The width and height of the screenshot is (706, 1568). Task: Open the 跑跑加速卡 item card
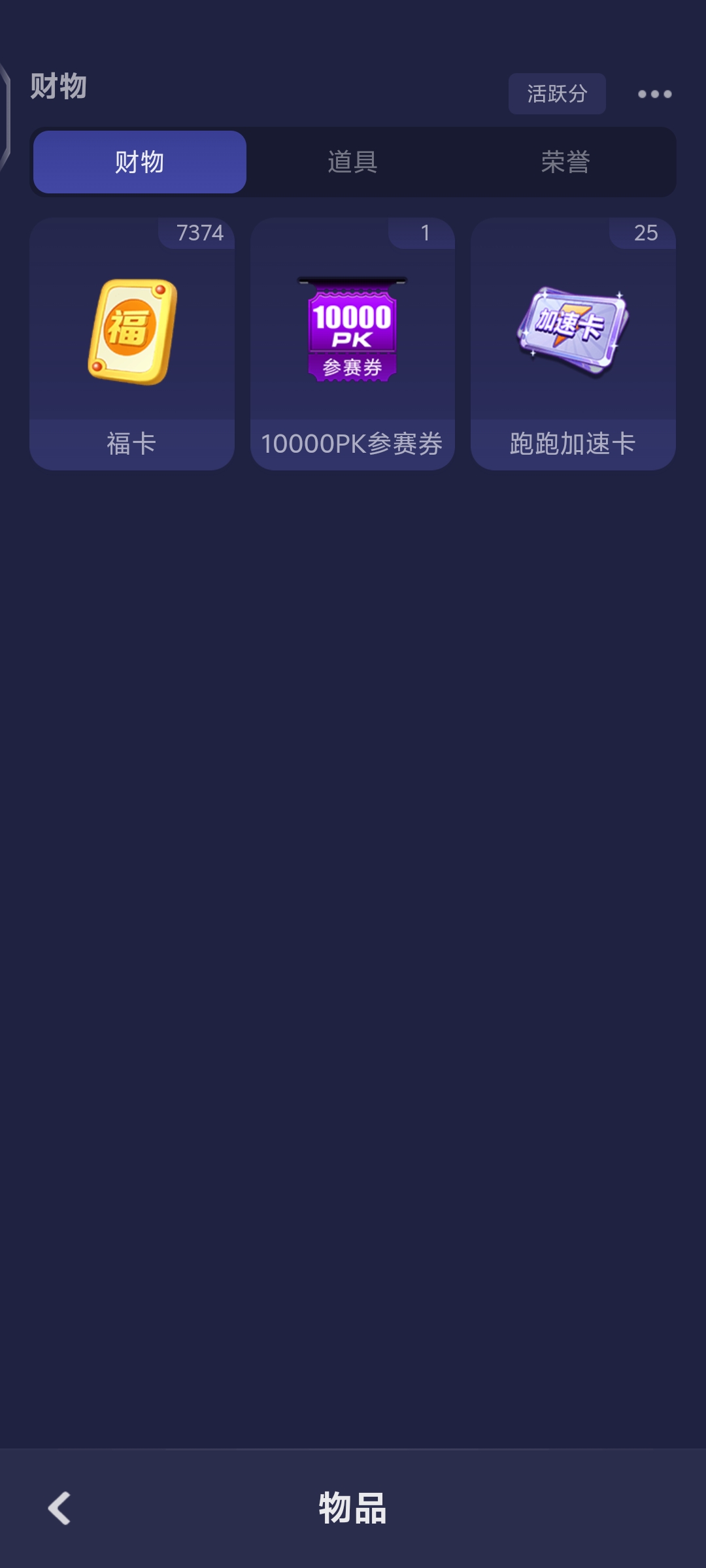pos(573,344)
